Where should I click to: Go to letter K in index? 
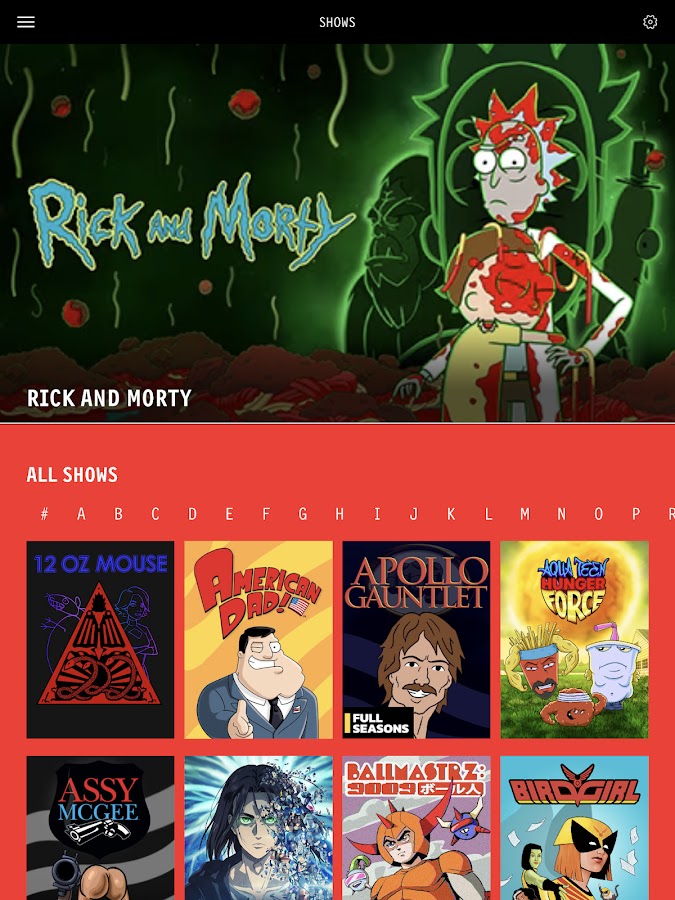[x=451, y=514]
